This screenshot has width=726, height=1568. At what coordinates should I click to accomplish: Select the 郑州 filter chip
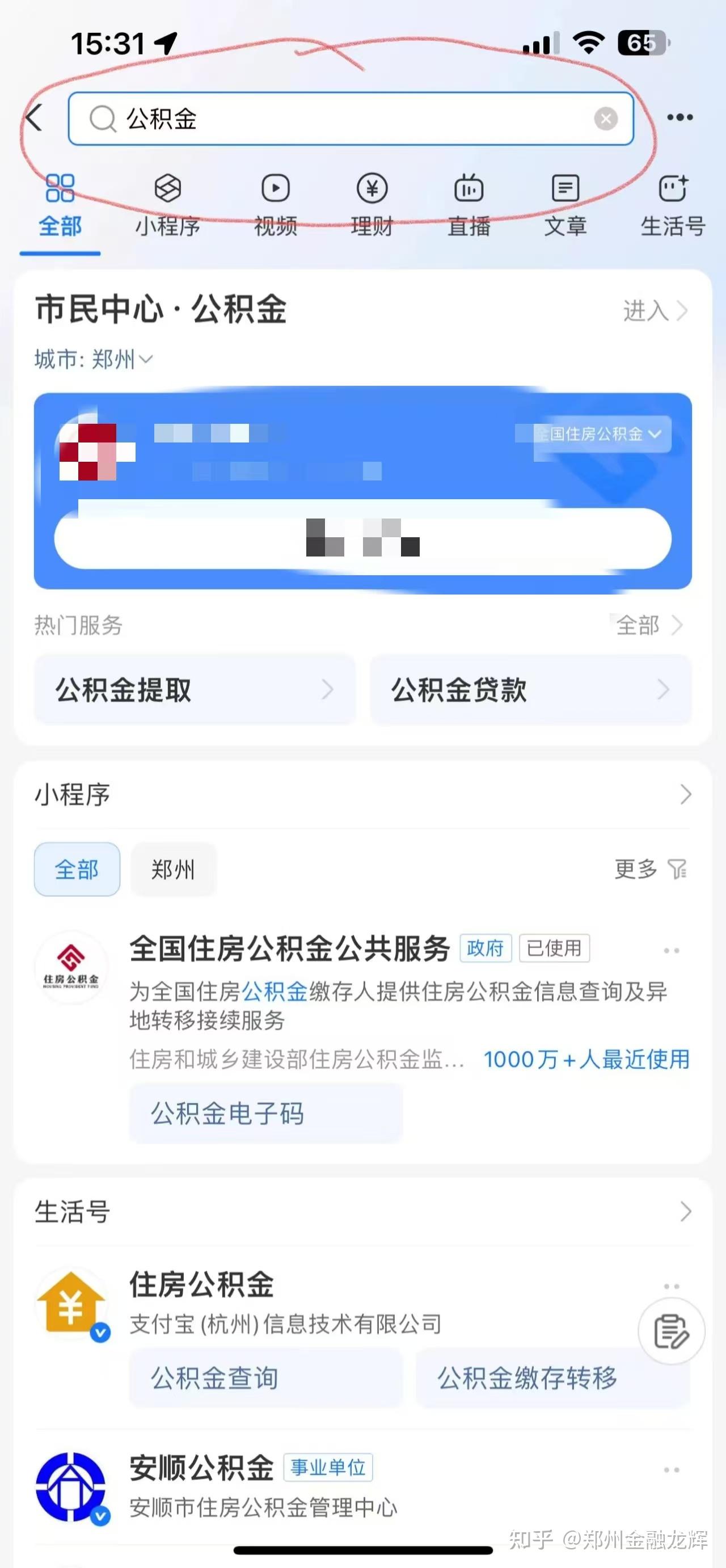click(174, 869)
